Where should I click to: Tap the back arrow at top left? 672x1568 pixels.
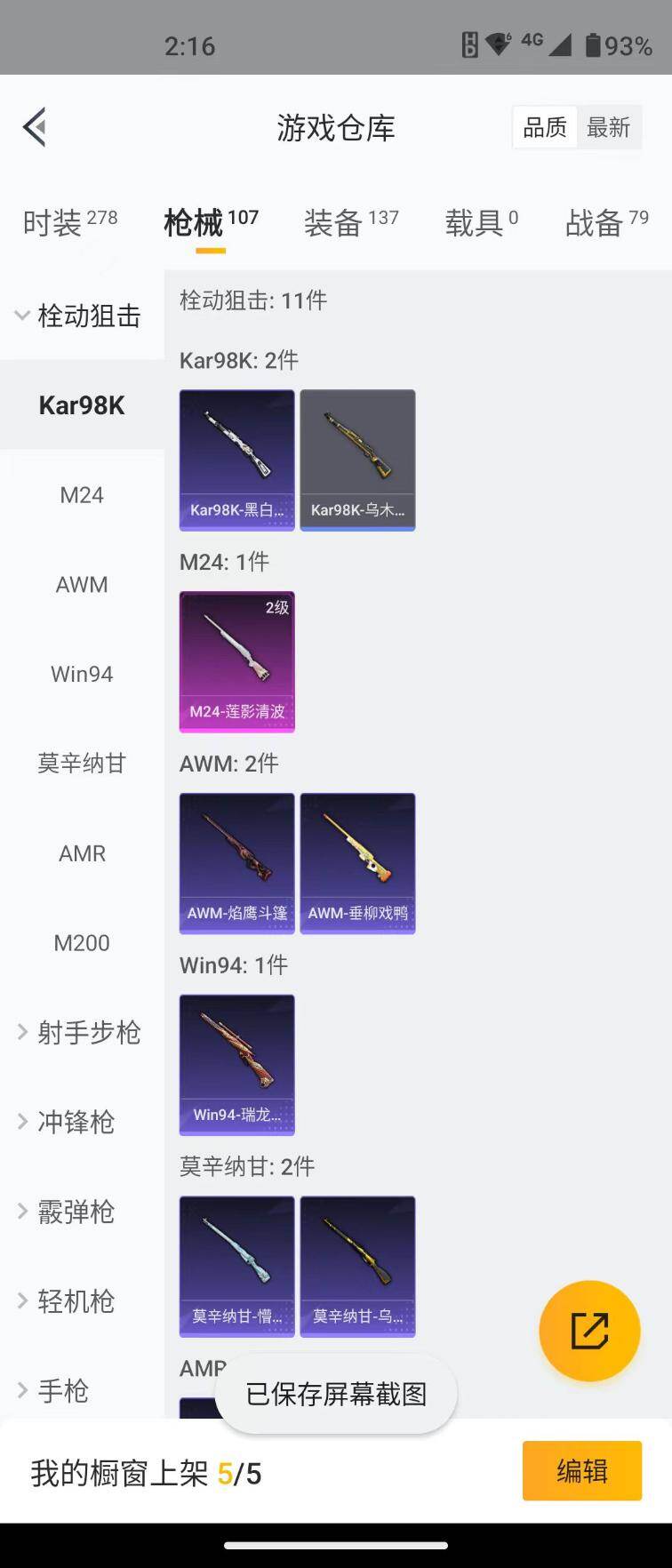[34, 126]
